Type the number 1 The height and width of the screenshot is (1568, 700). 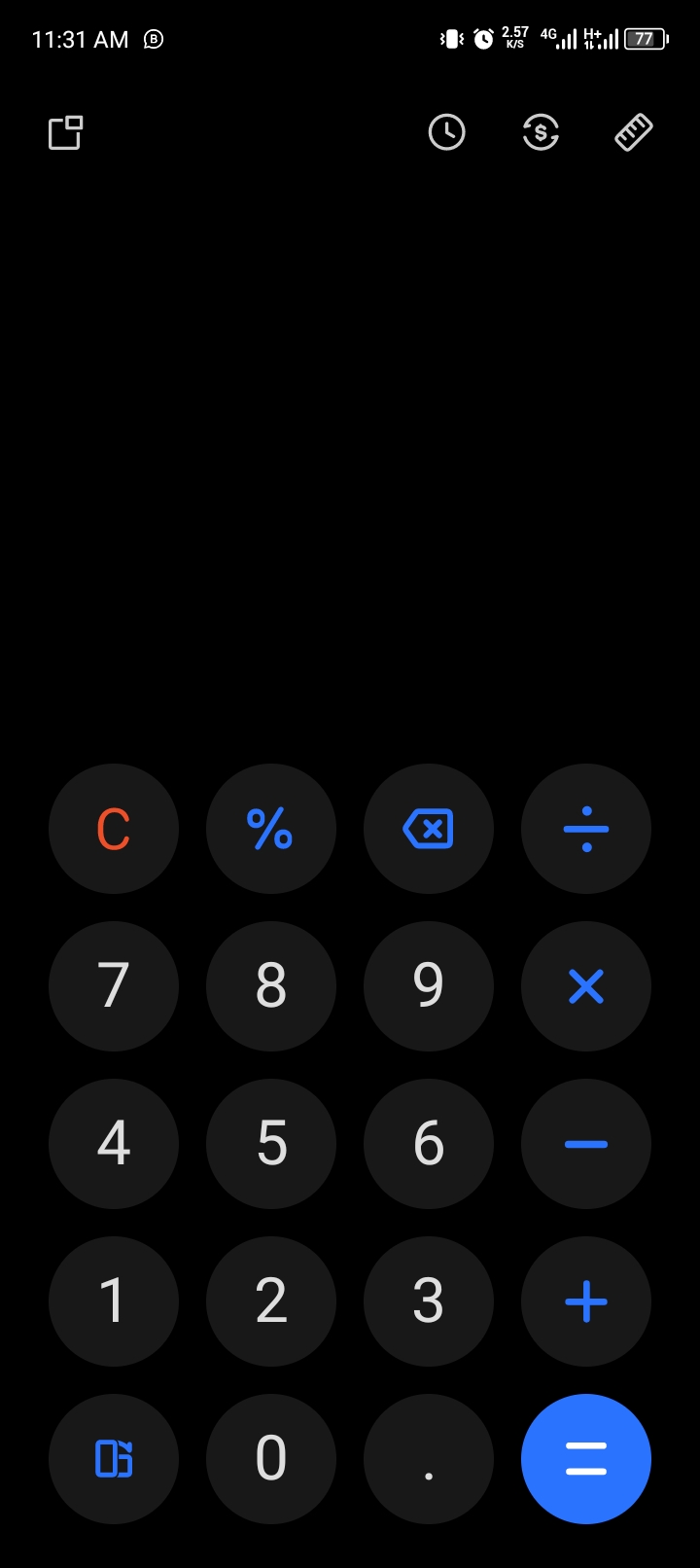point(114,1301)
